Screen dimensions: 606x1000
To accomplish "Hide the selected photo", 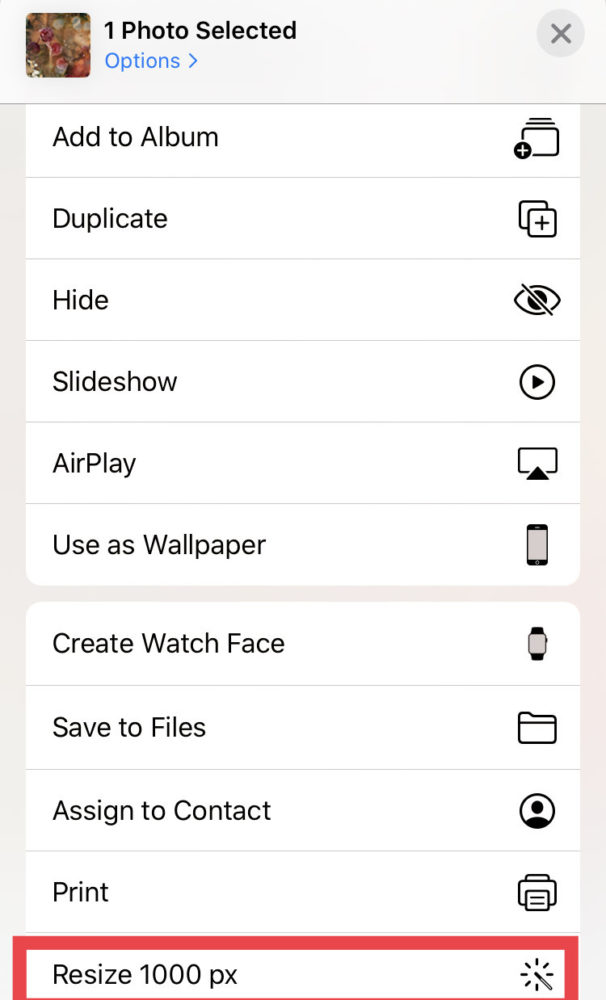I will (x=302, y=300).
